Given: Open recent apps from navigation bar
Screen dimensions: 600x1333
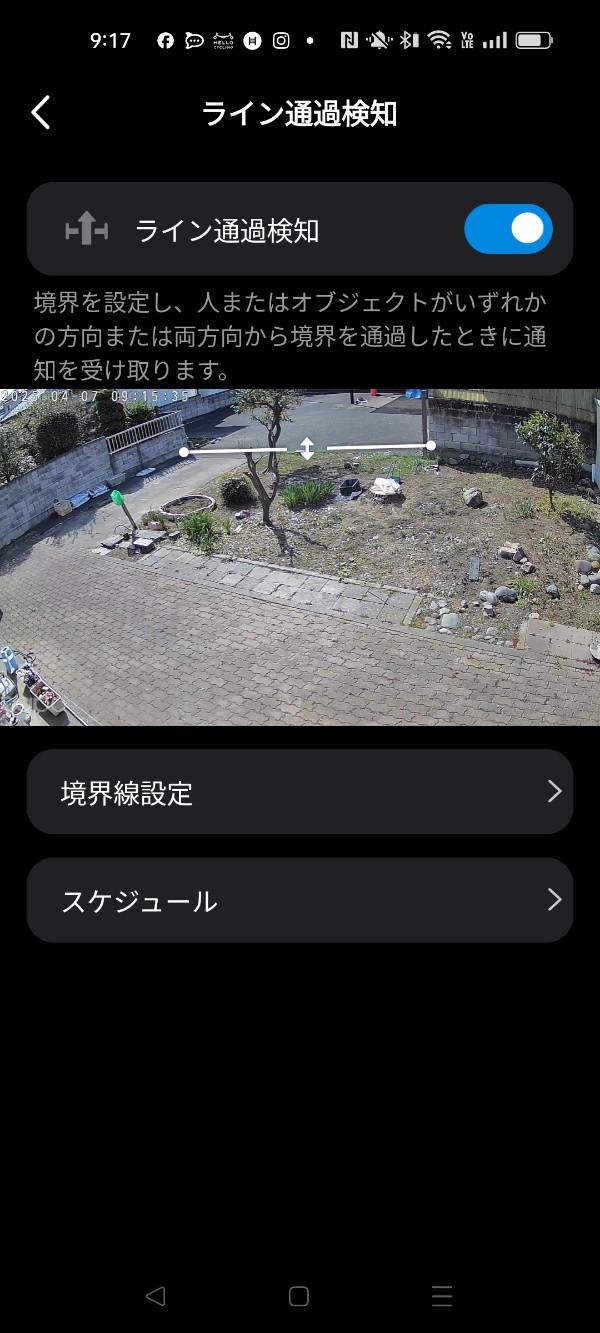Looking at the screenshot, I should pos(442,1296).
